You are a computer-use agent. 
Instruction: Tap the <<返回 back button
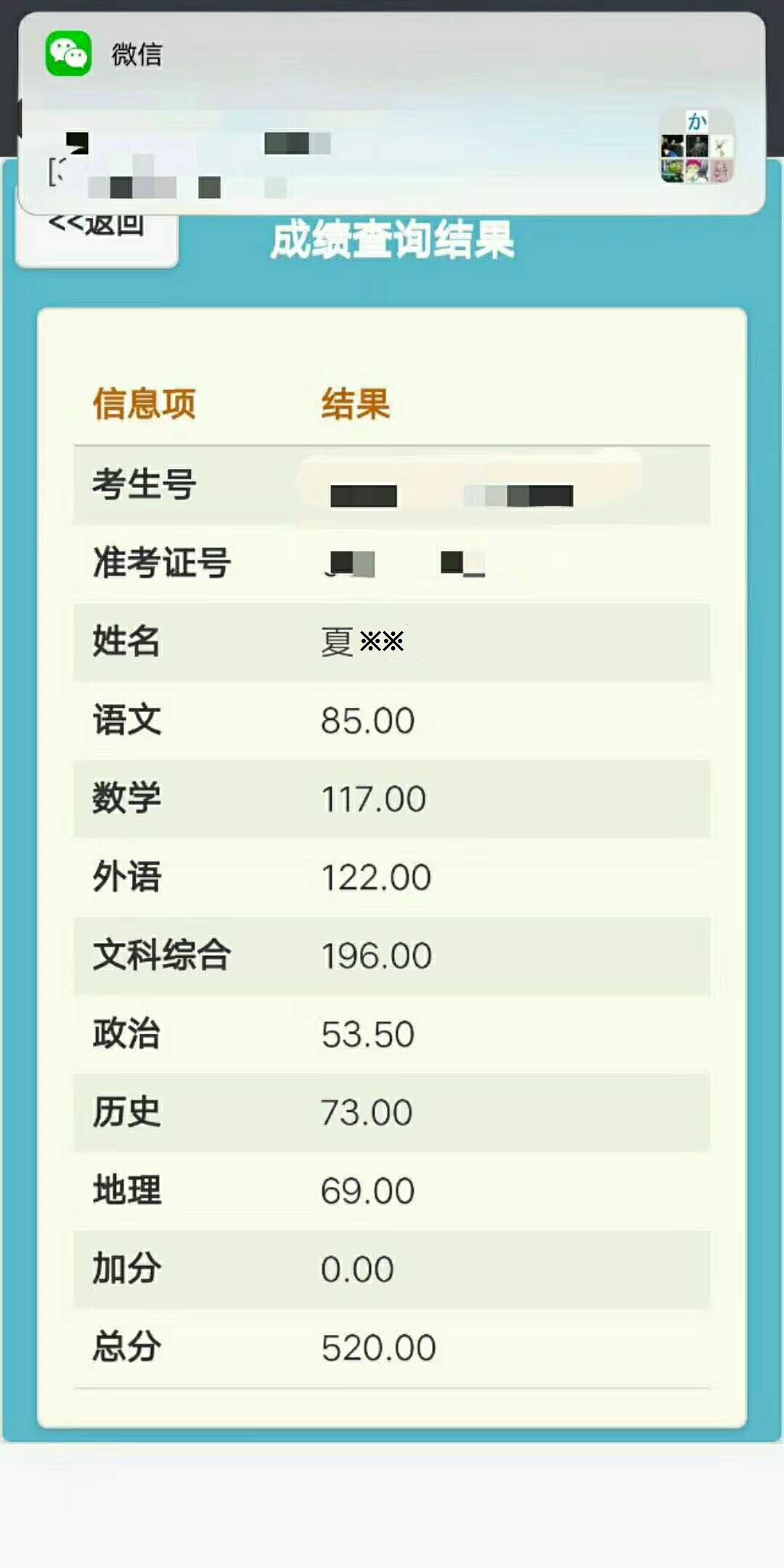(97, 238)
